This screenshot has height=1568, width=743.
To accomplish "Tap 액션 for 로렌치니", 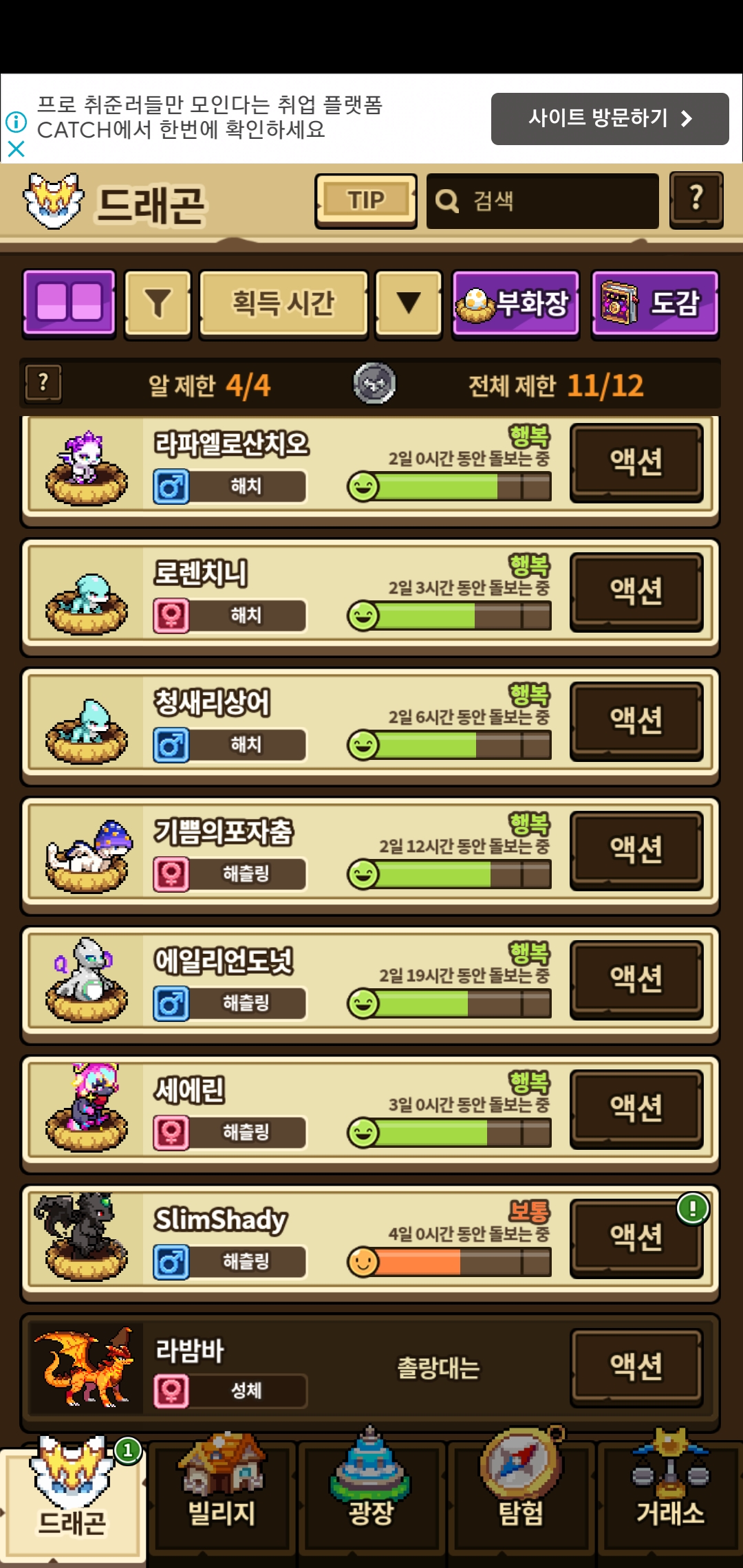I will point(636,591).
